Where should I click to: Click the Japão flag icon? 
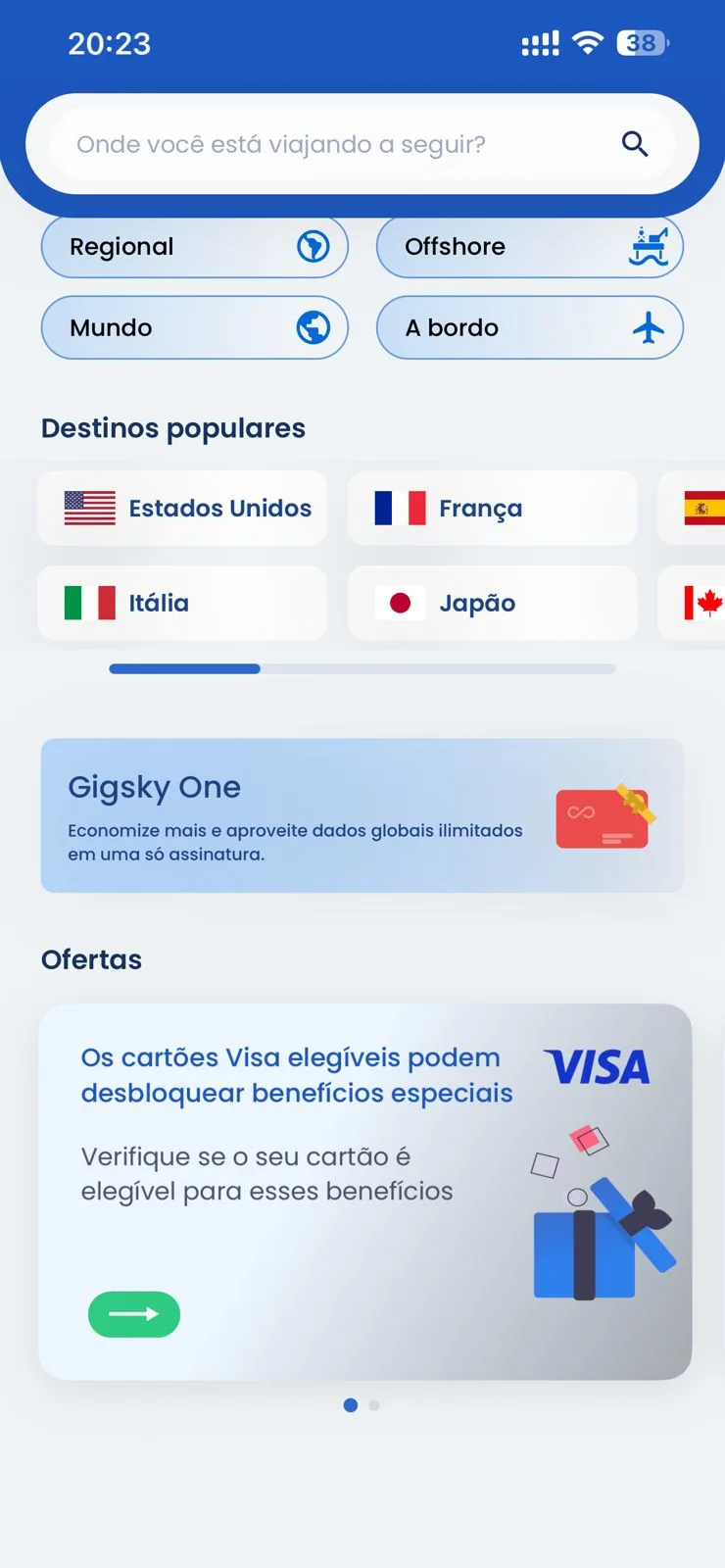[x=400, y=603]
